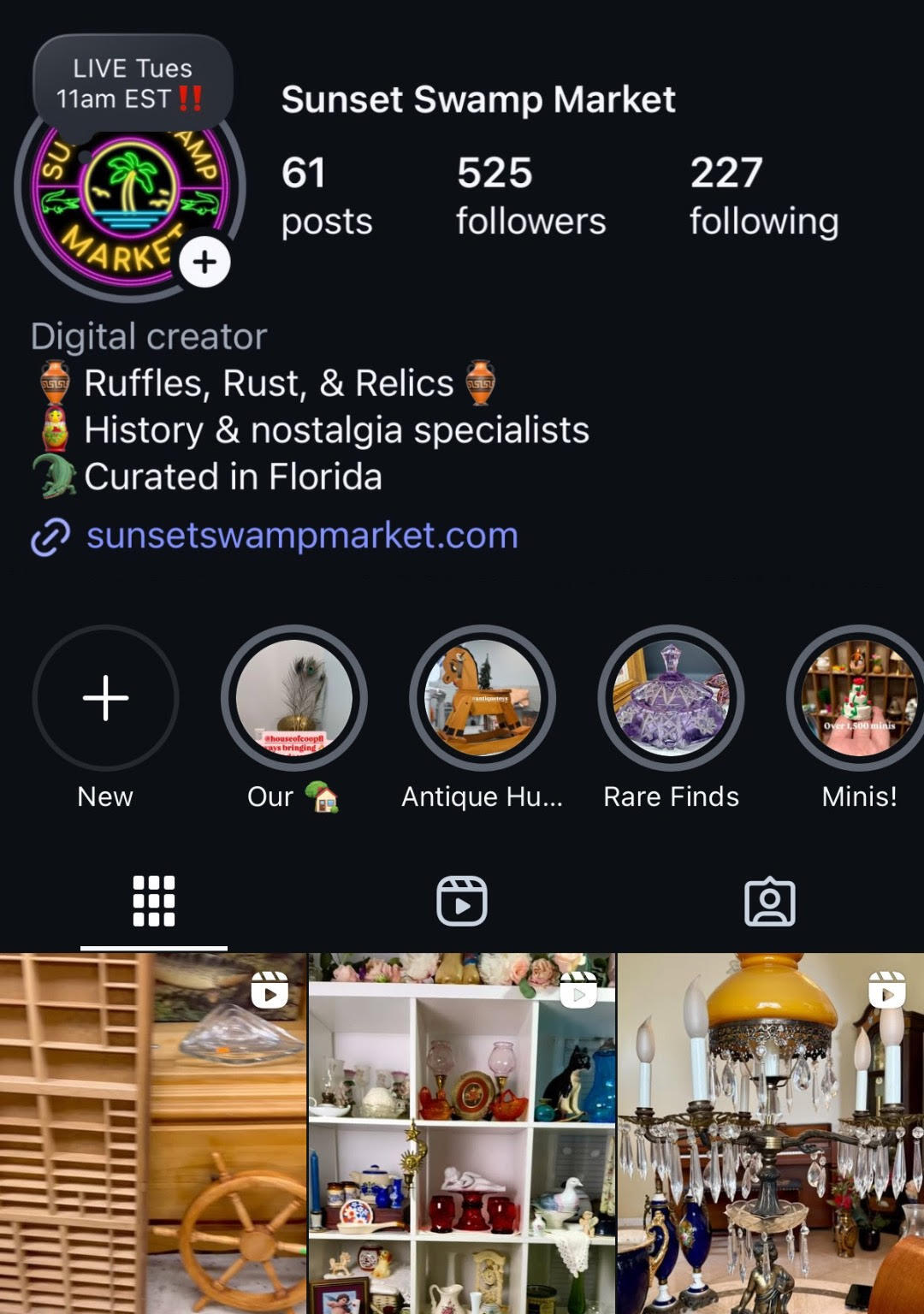Create a New story highlight
This screenshot has height=1314, width=924.
tap(106, 698)
